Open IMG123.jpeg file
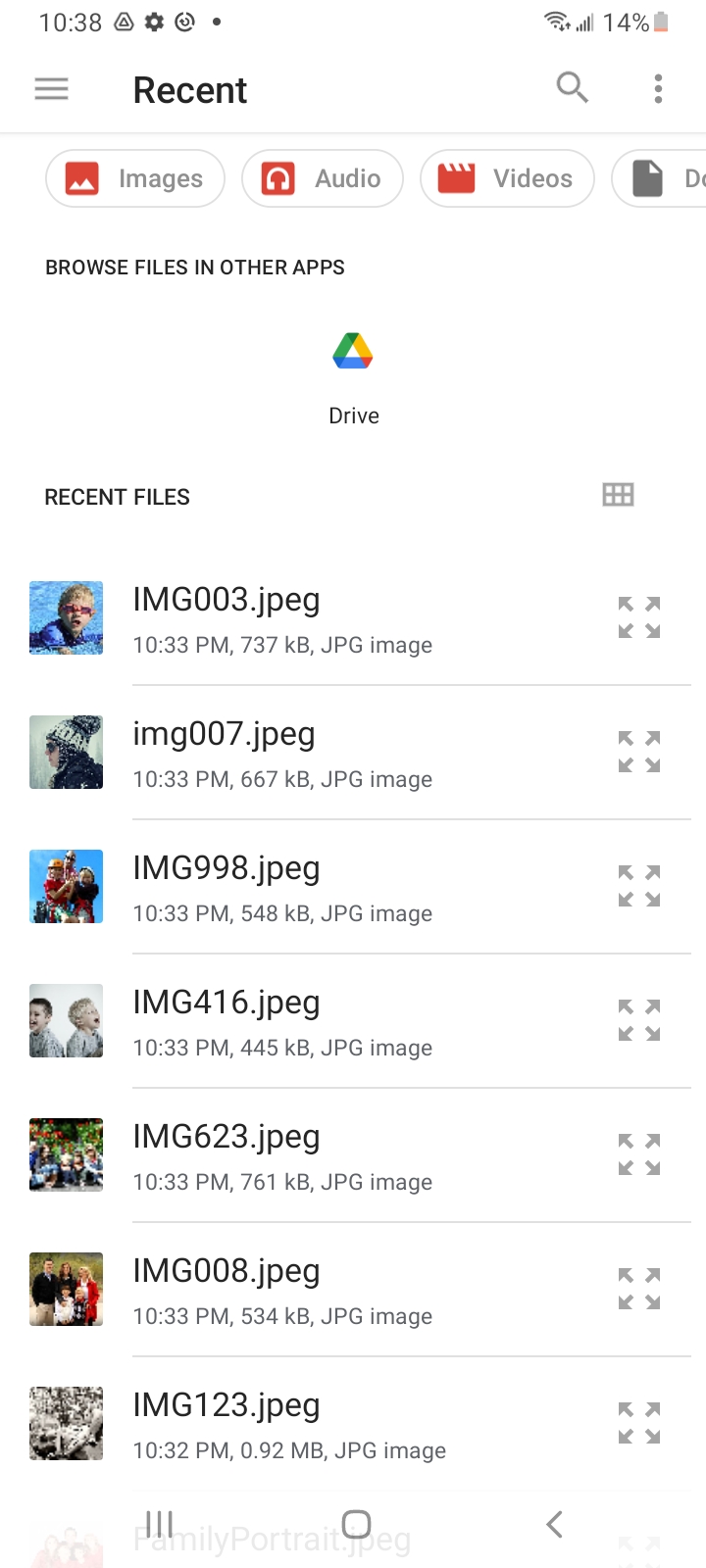 pyautogui.click(x=294, y=1425)
